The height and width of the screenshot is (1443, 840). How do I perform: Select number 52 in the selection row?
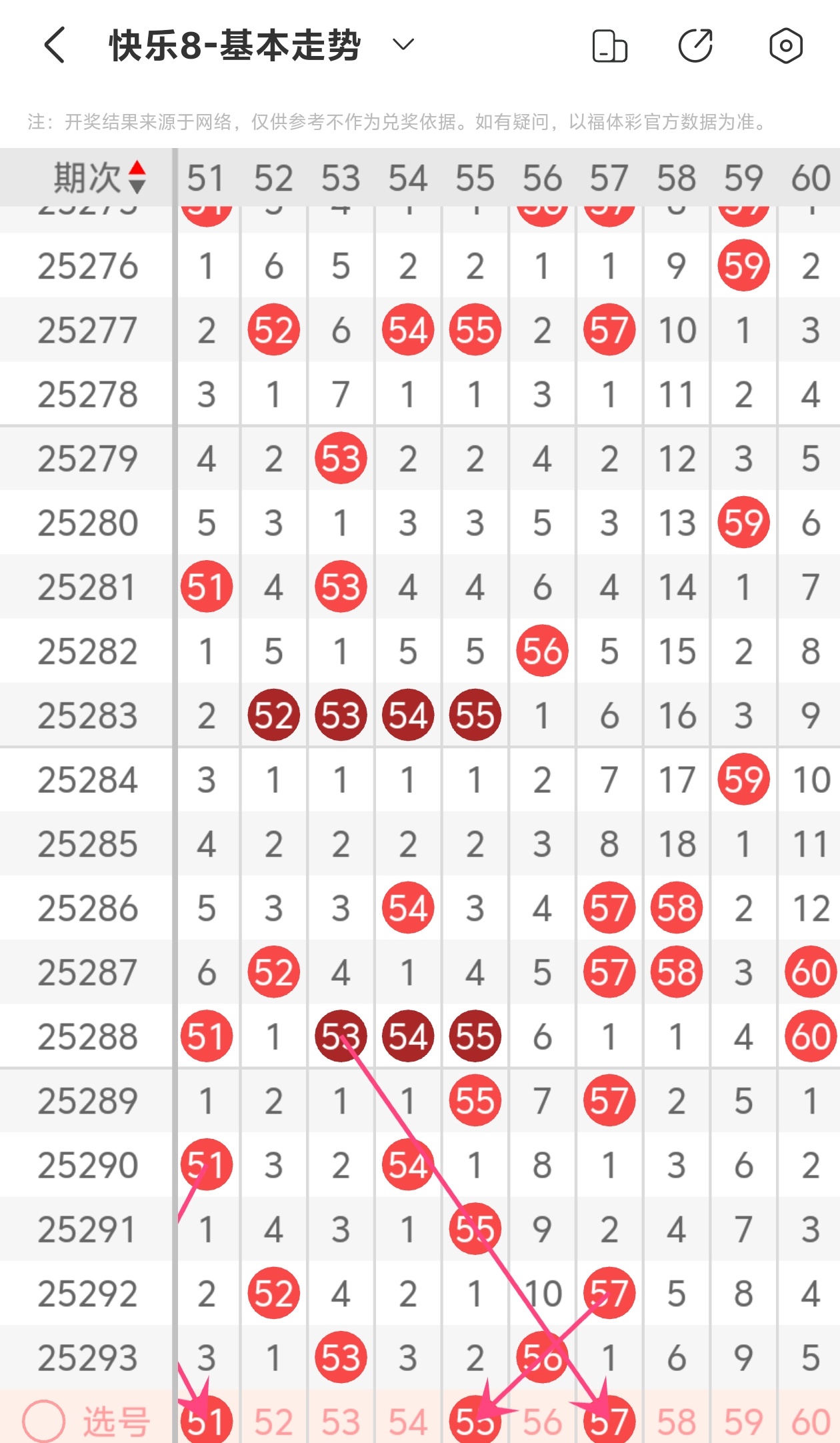point(273,1421)
